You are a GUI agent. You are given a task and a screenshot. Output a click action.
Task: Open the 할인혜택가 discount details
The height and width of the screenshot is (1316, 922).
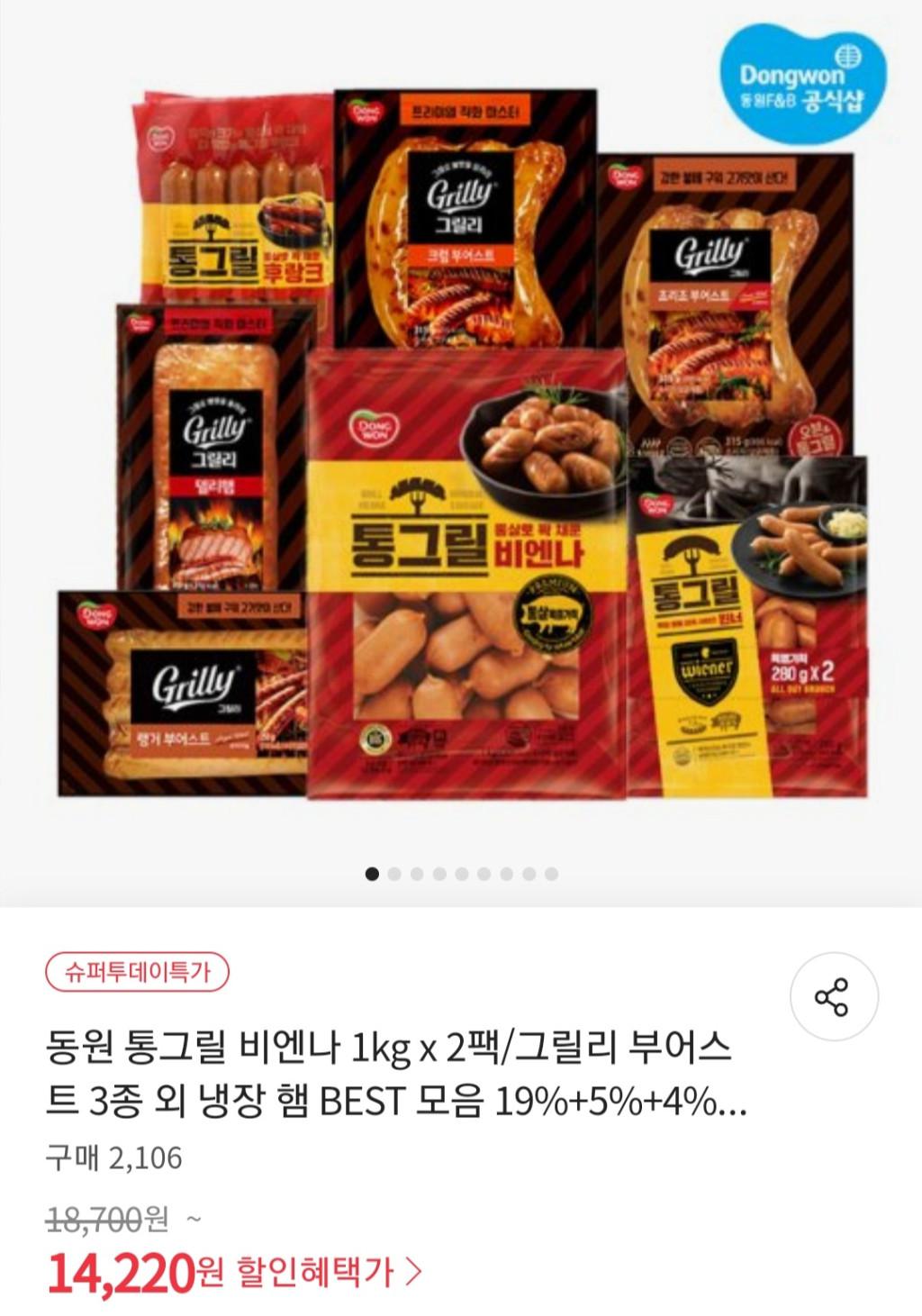tap(329, 1272)
